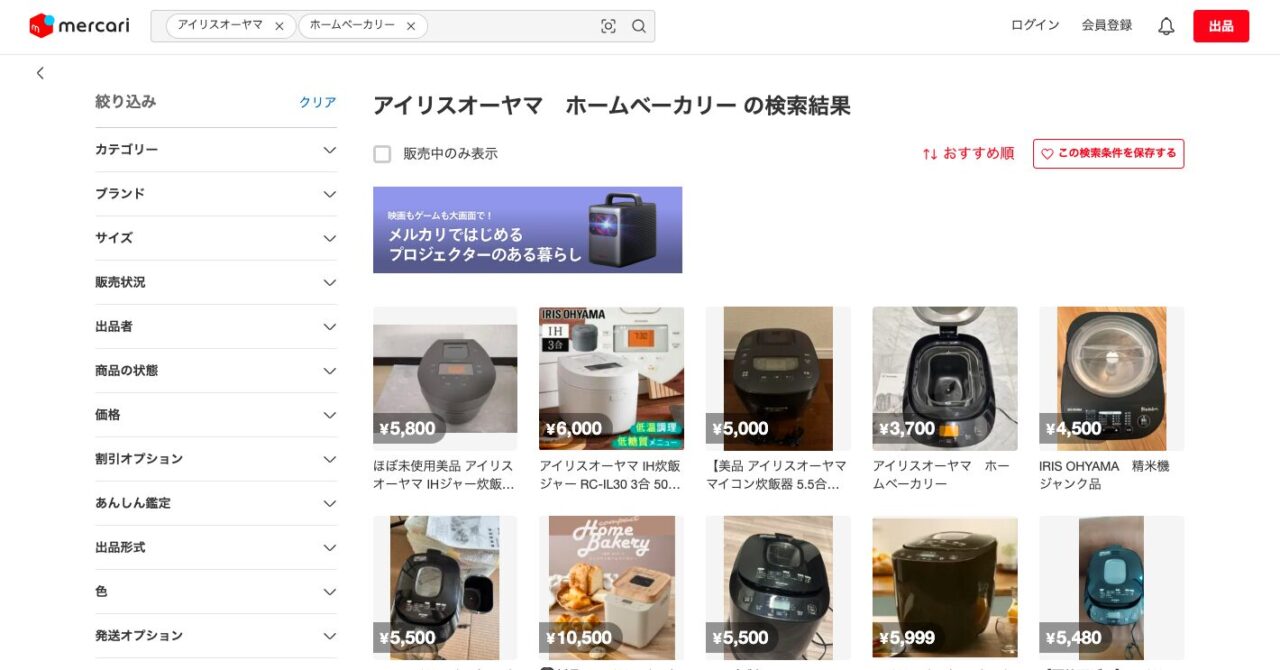This screenshot has width=1280, height=670.
Task: Expand the ブランド filter
Action: (x=216, y=194)
